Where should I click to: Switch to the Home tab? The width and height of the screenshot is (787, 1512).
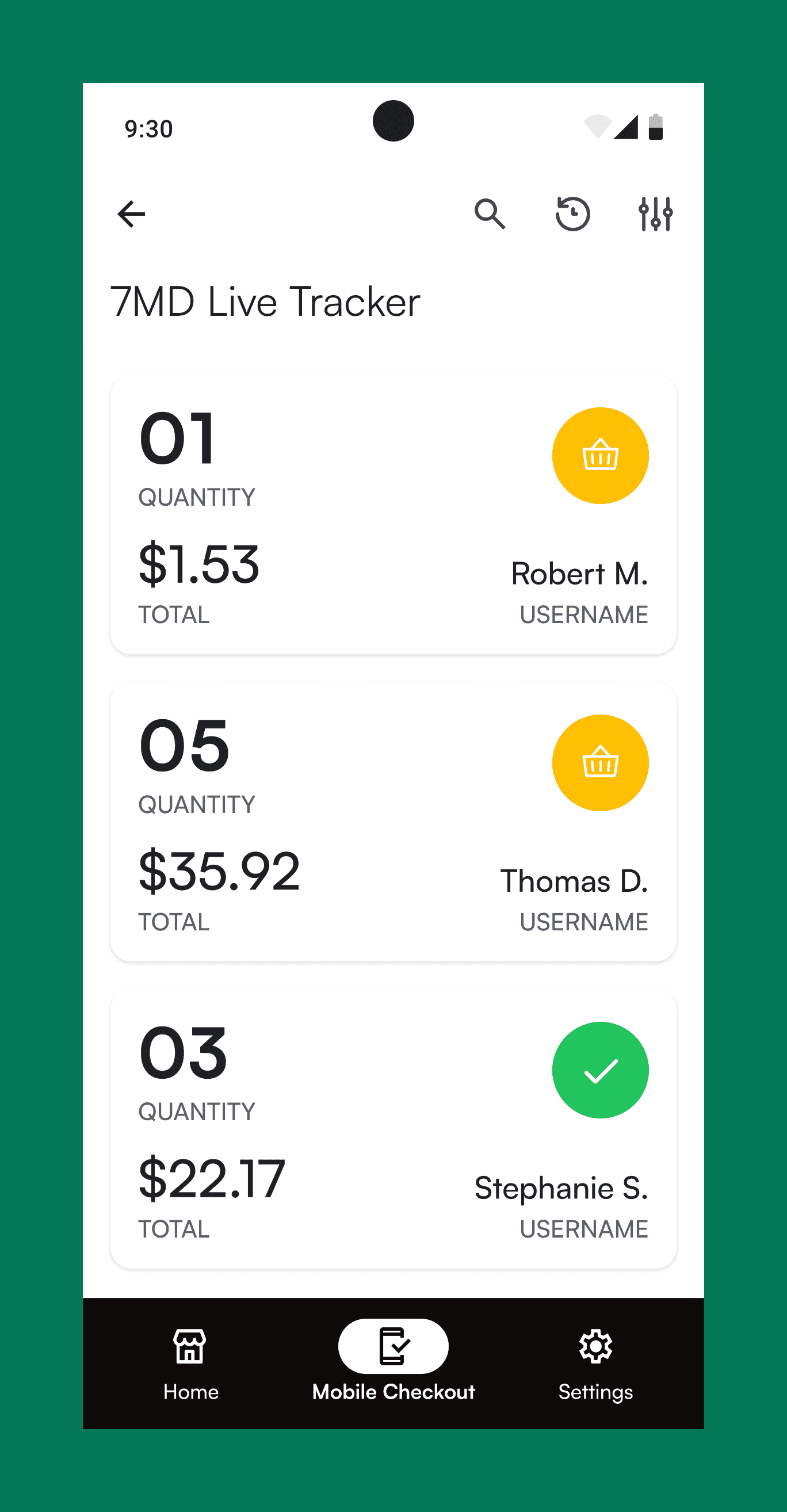pos(191,1364)
